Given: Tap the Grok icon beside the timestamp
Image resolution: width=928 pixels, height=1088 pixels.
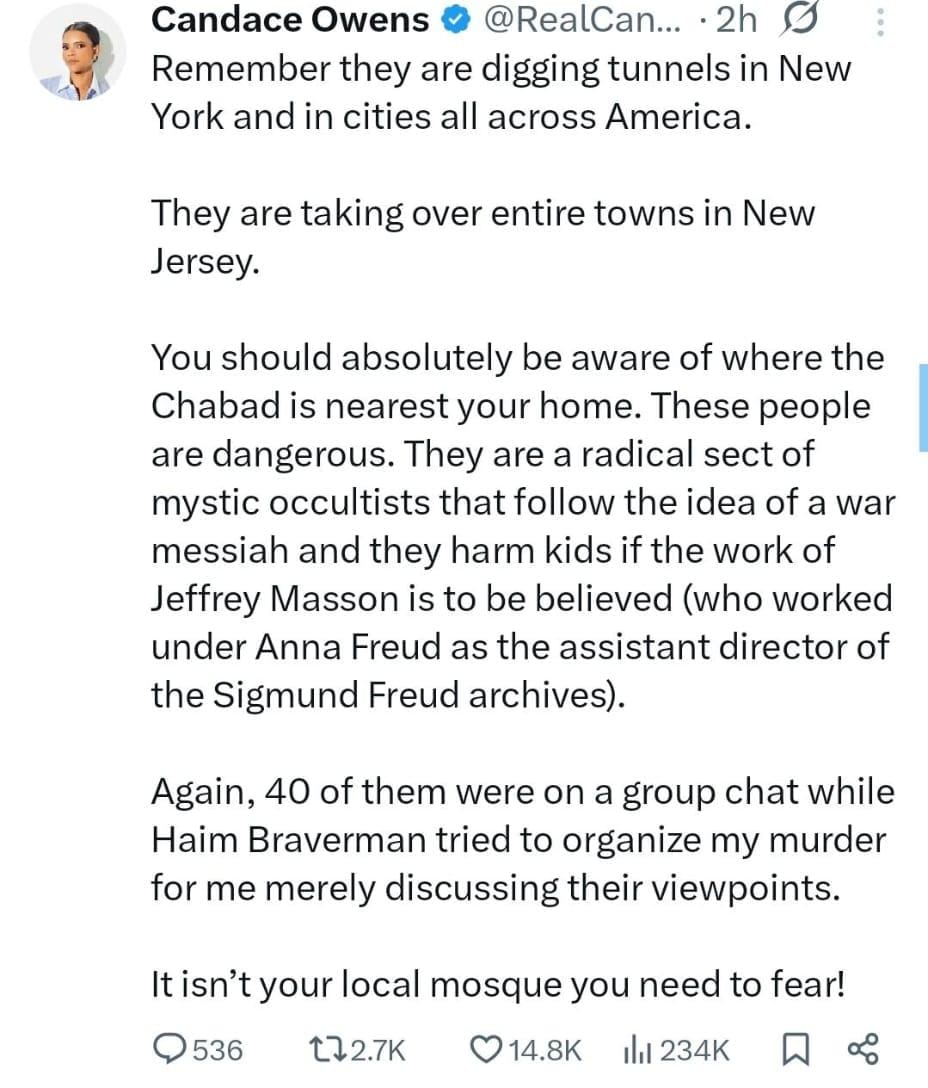Looking at the screenshot, I should [806, 19].
